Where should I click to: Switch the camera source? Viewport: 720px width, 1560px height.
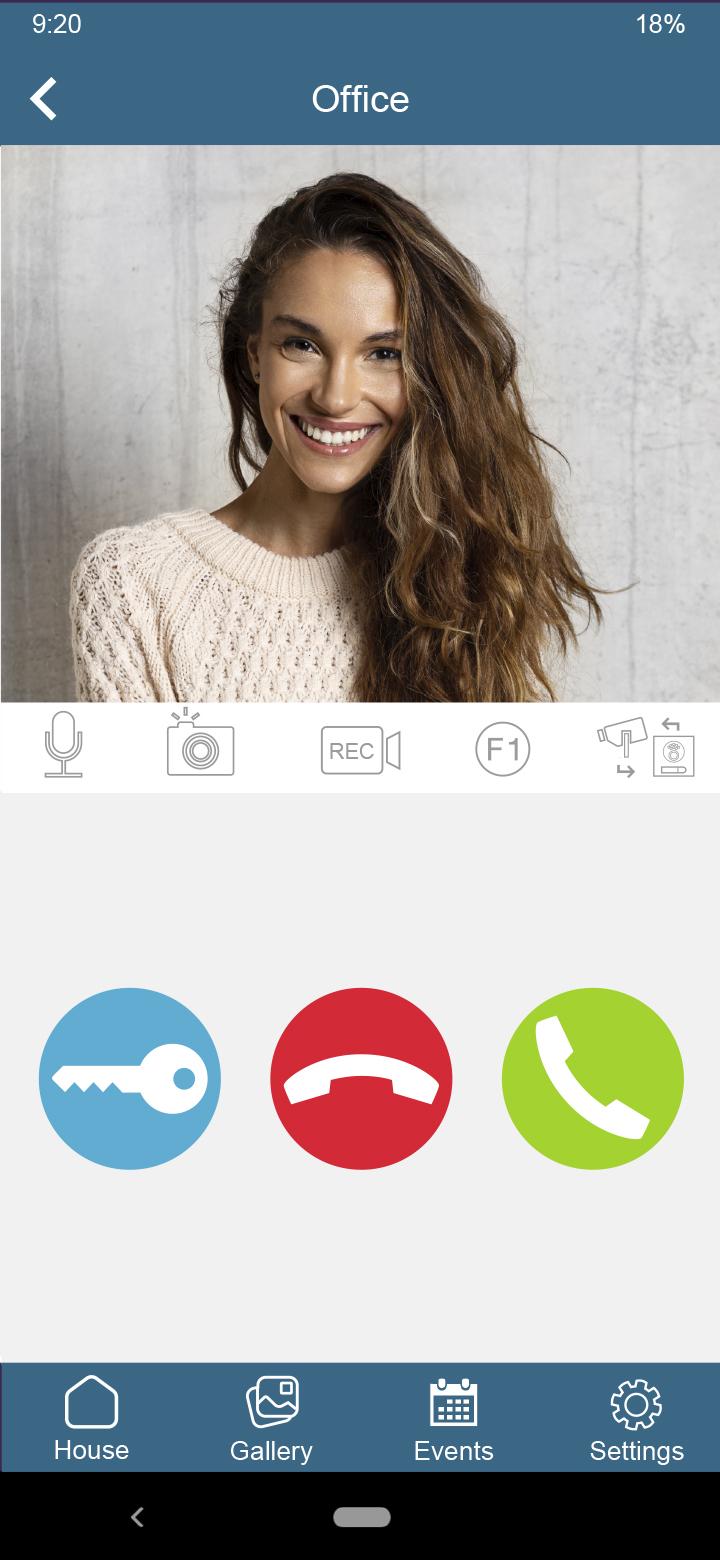pyautogui.click(x=646, y=748)
